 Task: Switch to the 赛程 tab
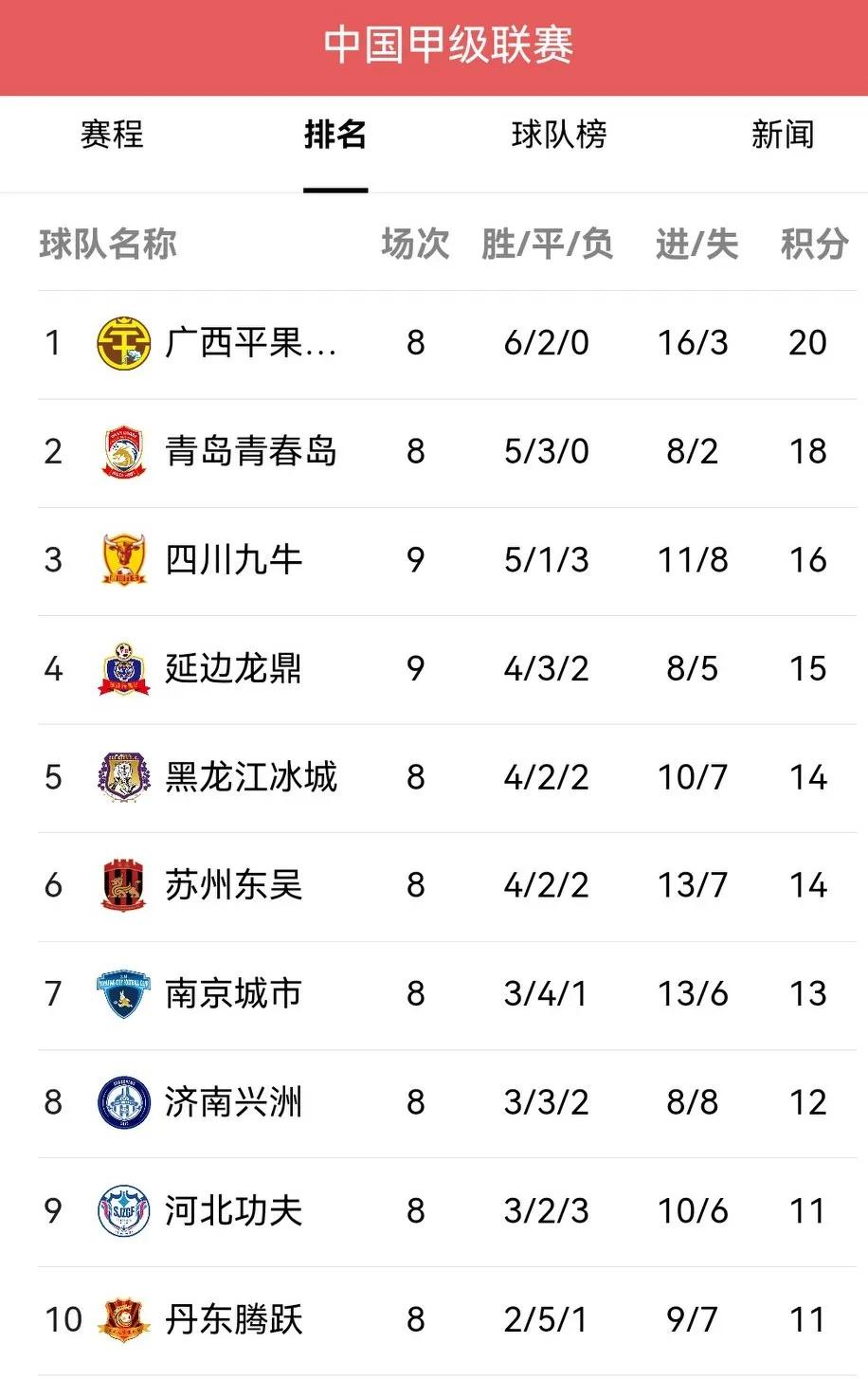tap(112, 135)
